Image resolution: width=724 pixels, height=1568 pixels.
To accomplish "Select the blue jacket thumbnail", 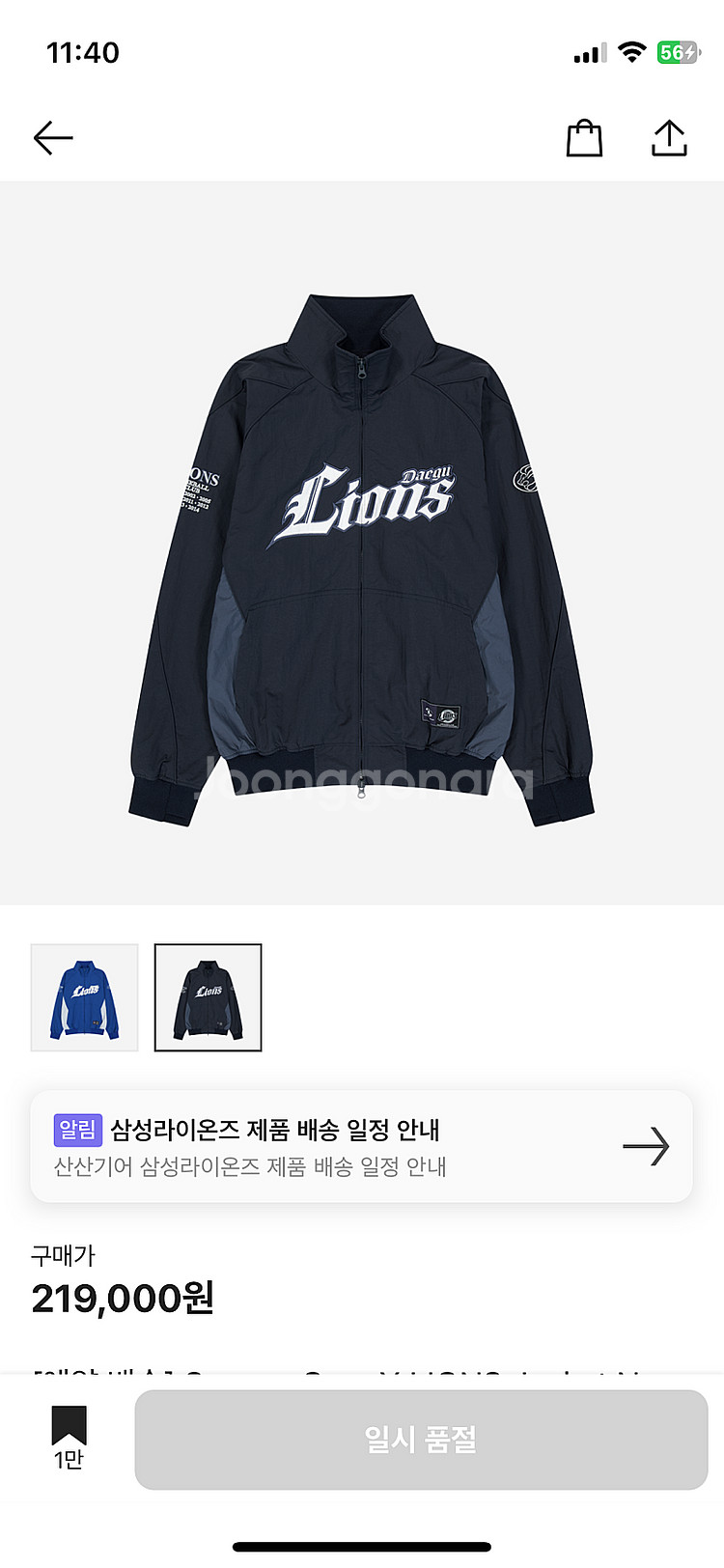I will 85,997.
